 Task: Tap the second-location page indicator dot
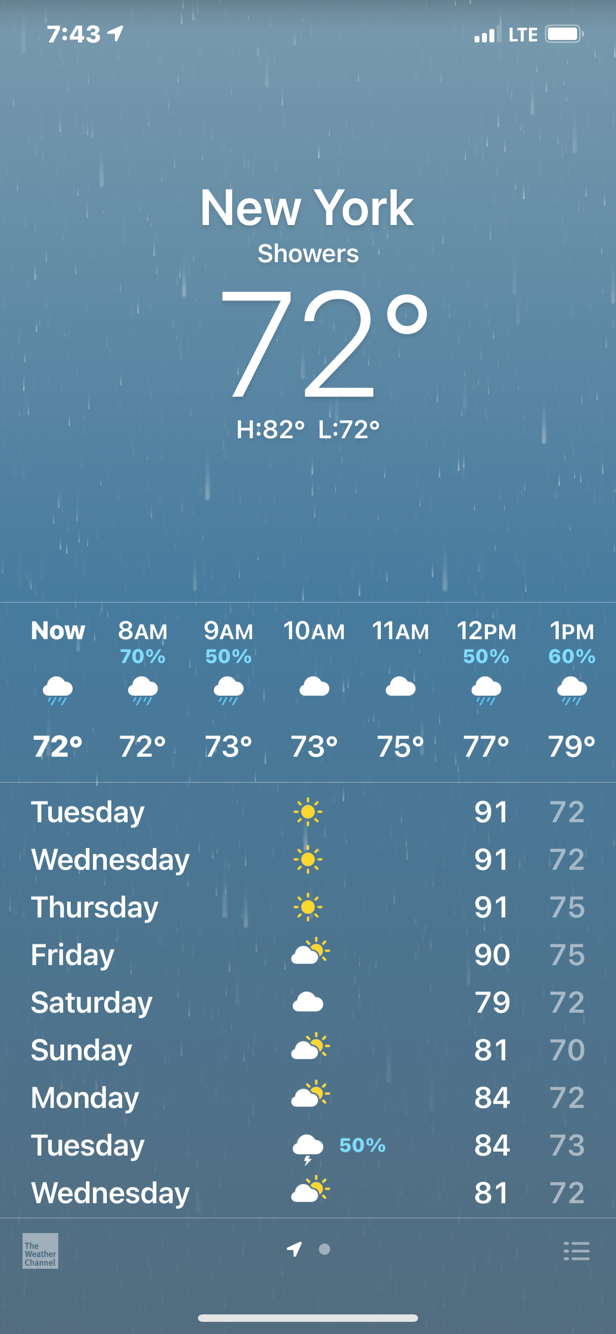(324, 1249)
